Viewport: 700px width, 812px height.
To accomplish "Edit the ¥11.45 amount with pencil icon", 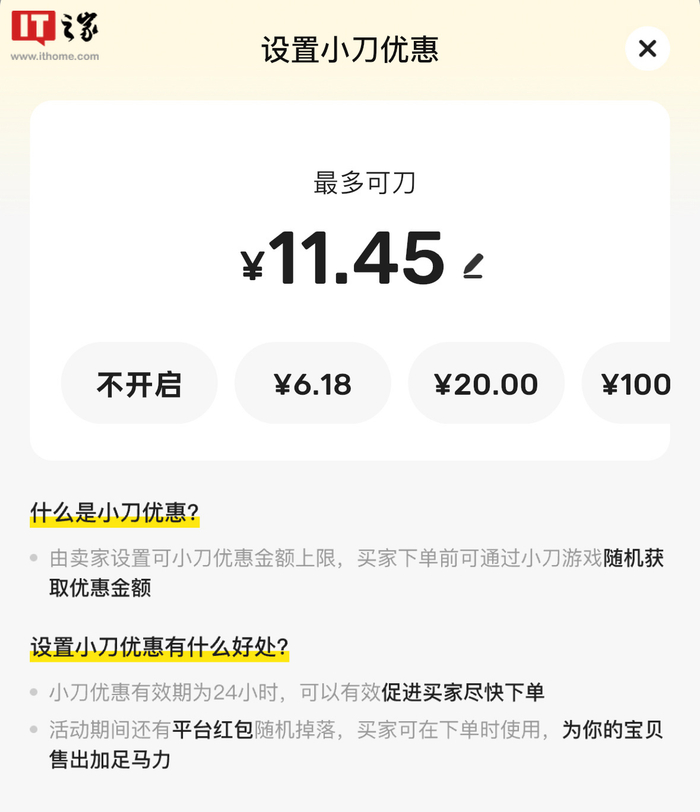I will [473, 265].
